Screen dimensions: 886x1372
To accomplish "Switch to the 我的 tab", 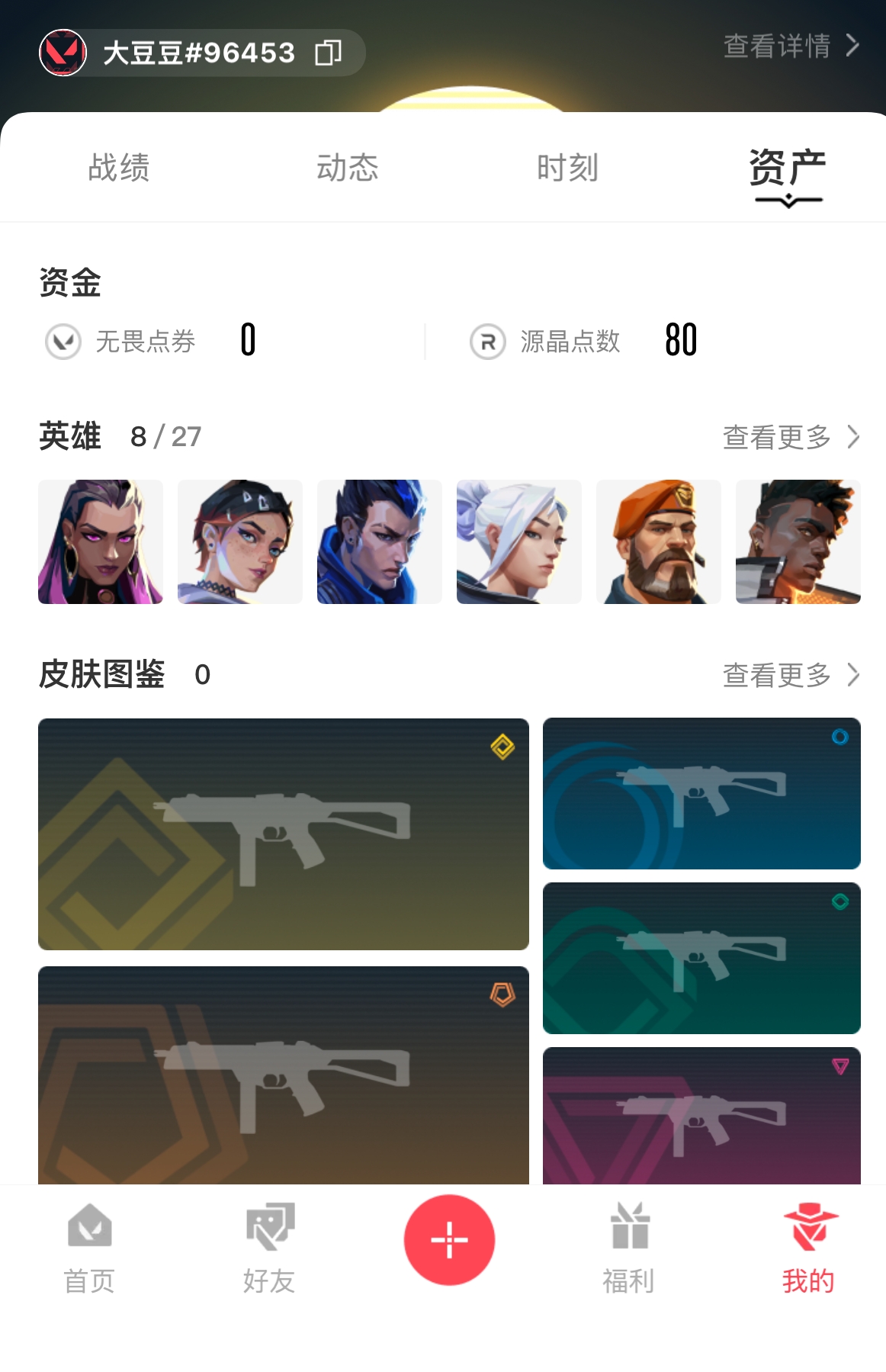I will [809, 1248].
